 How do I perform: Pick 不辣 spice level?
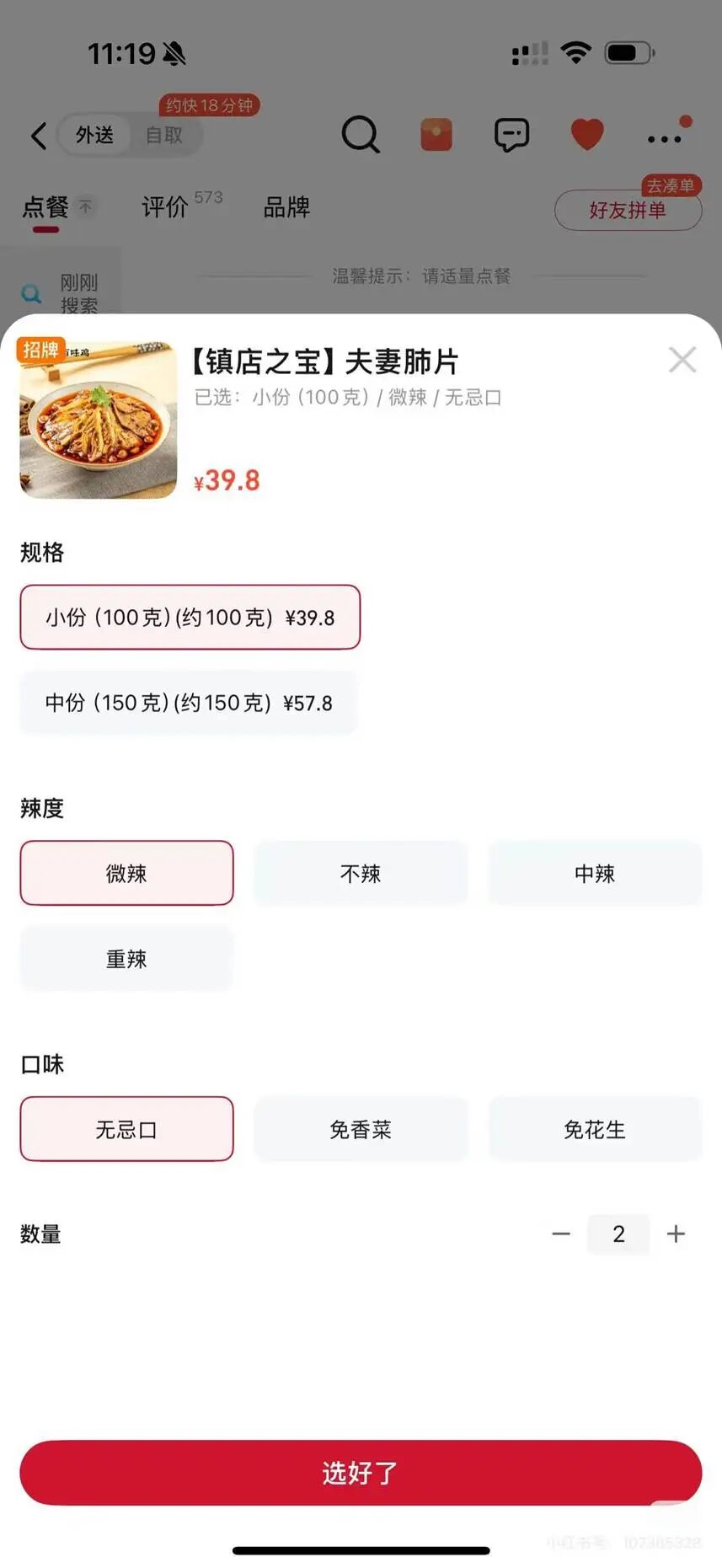(x=361, y=874)
